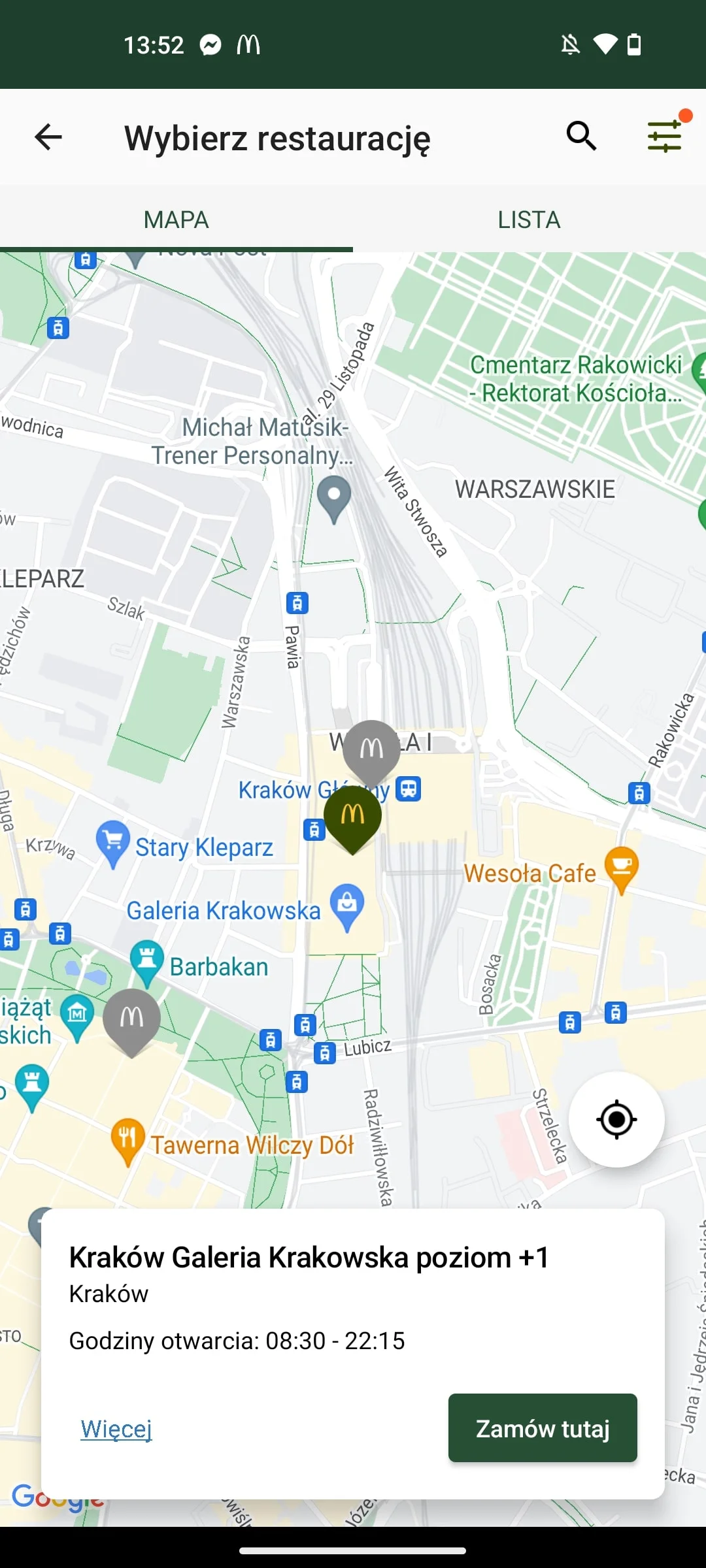Open restaurant search
706x1568 pixels.
581,137
